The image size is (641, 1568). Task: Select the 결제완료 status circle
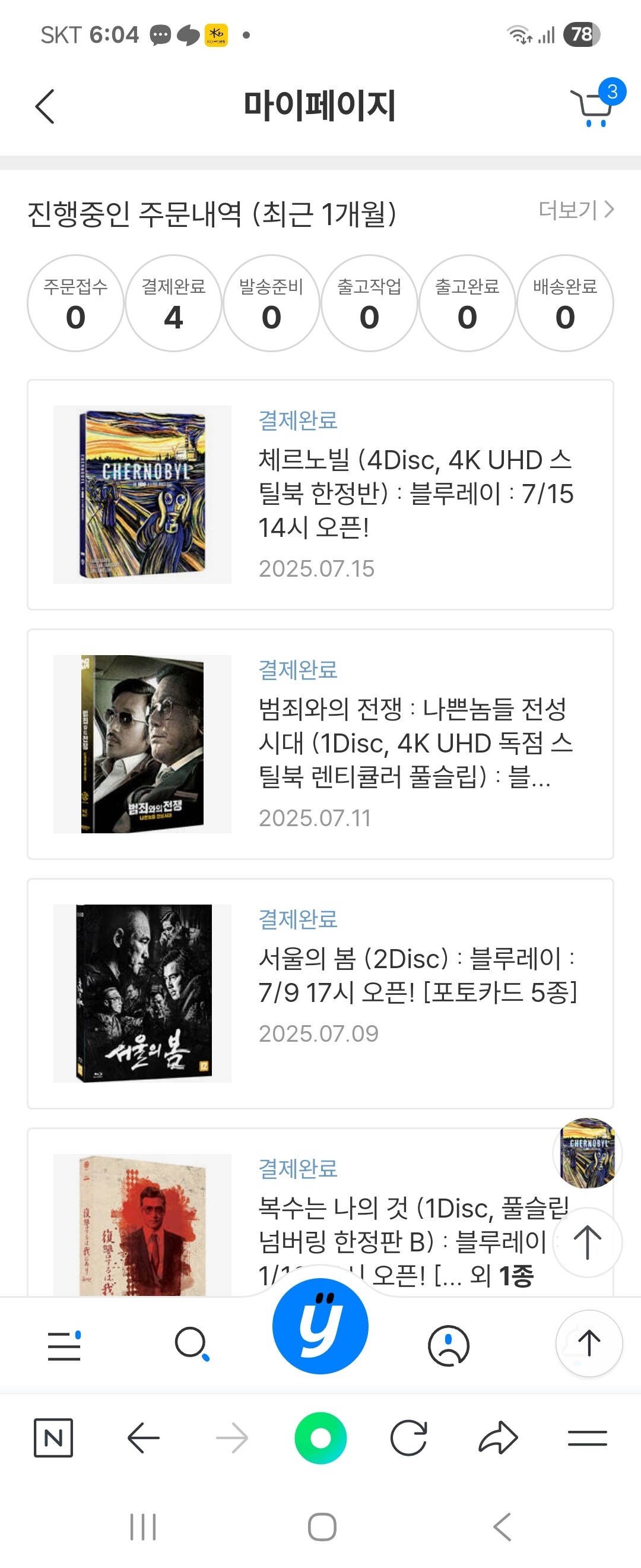[173, 303]
